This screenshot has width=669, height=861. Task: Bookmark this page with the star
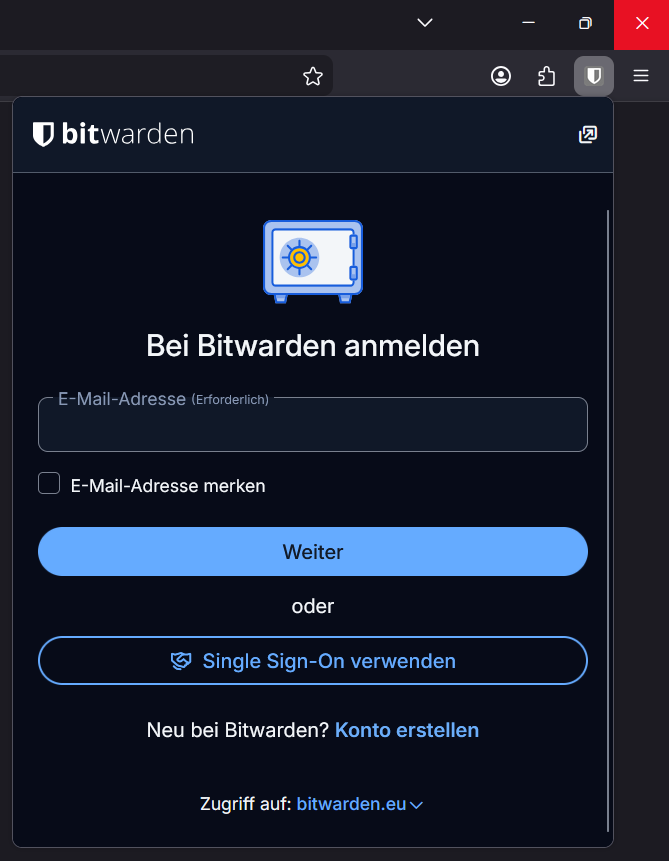(313, 76)
